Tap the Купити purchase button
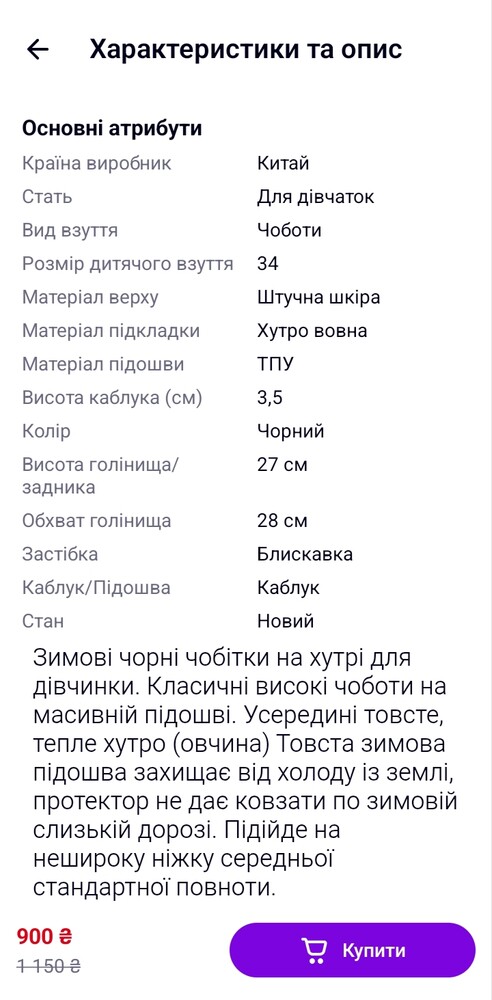Image resolution: width=492 pixels, height=1000 pixels. [352, 950]
